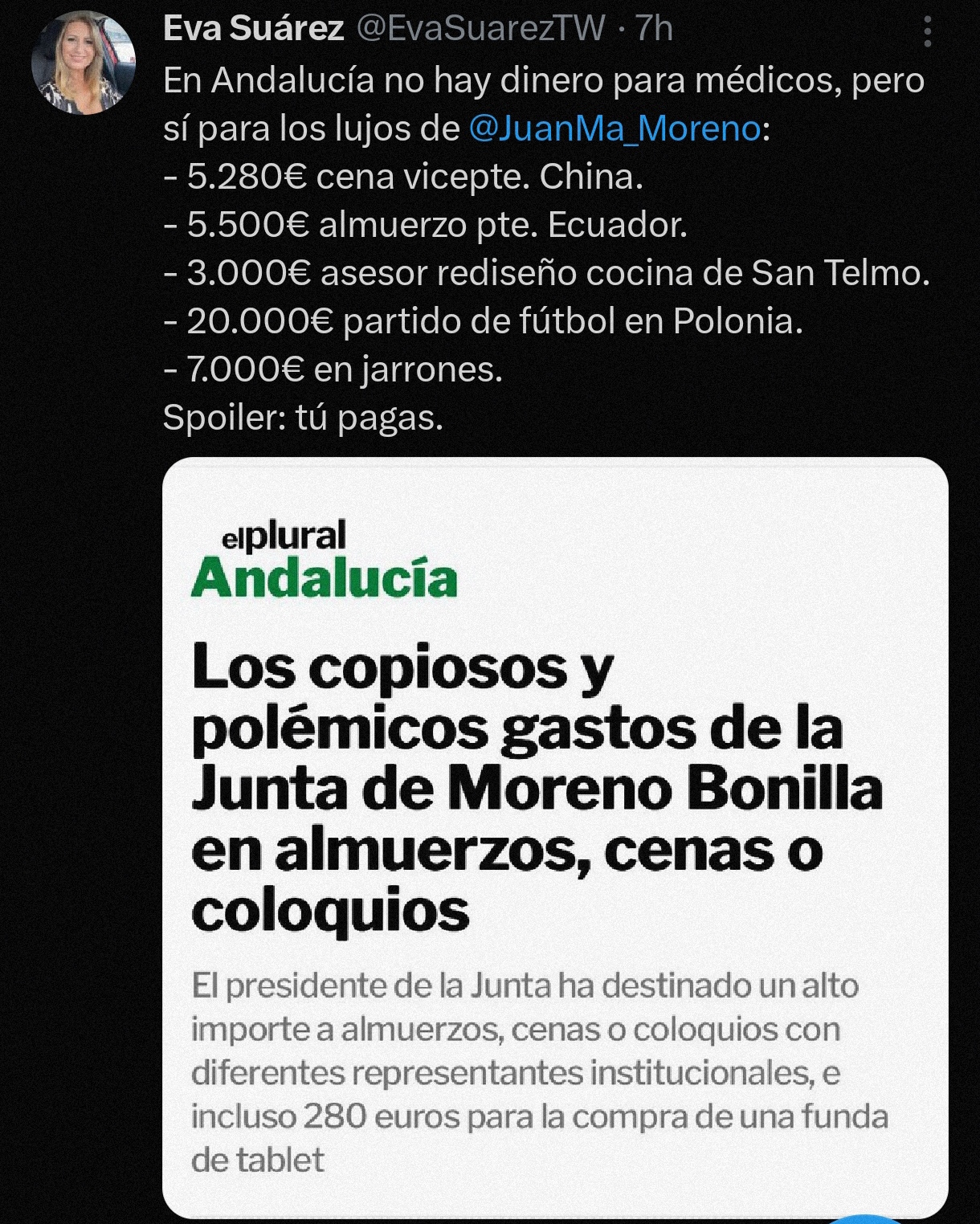Viewport: 980px width, 1224px height.
Task: Open the tweet's three-dot overflow menu
Action: 927,32
